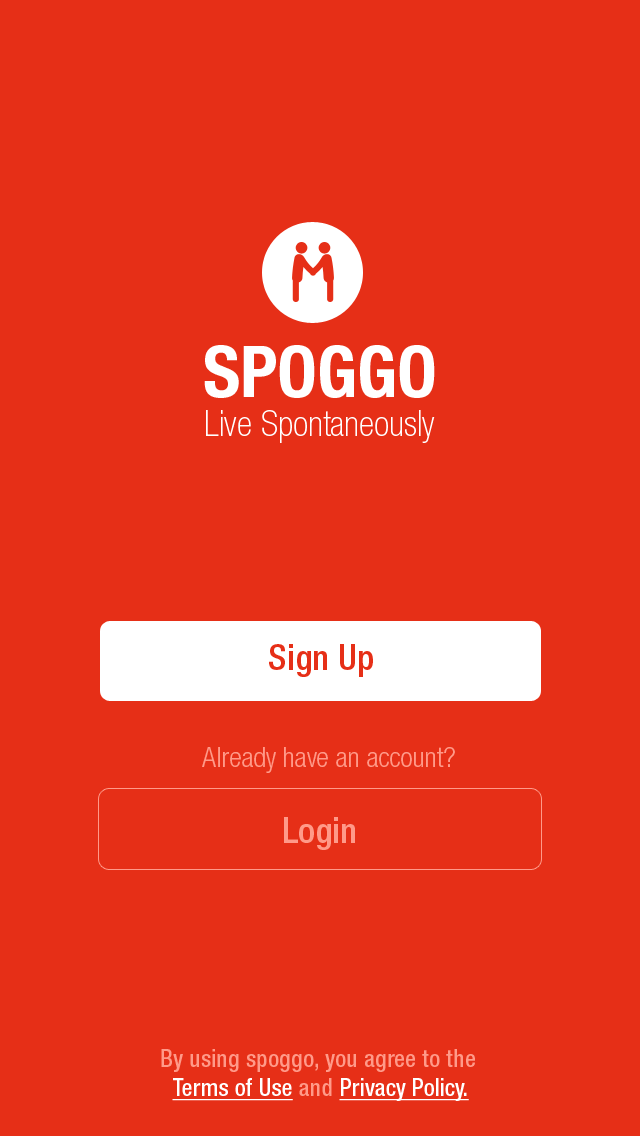Open the Login screen
The height and width of the screenshot is (1136, 640).
[320, 829]
